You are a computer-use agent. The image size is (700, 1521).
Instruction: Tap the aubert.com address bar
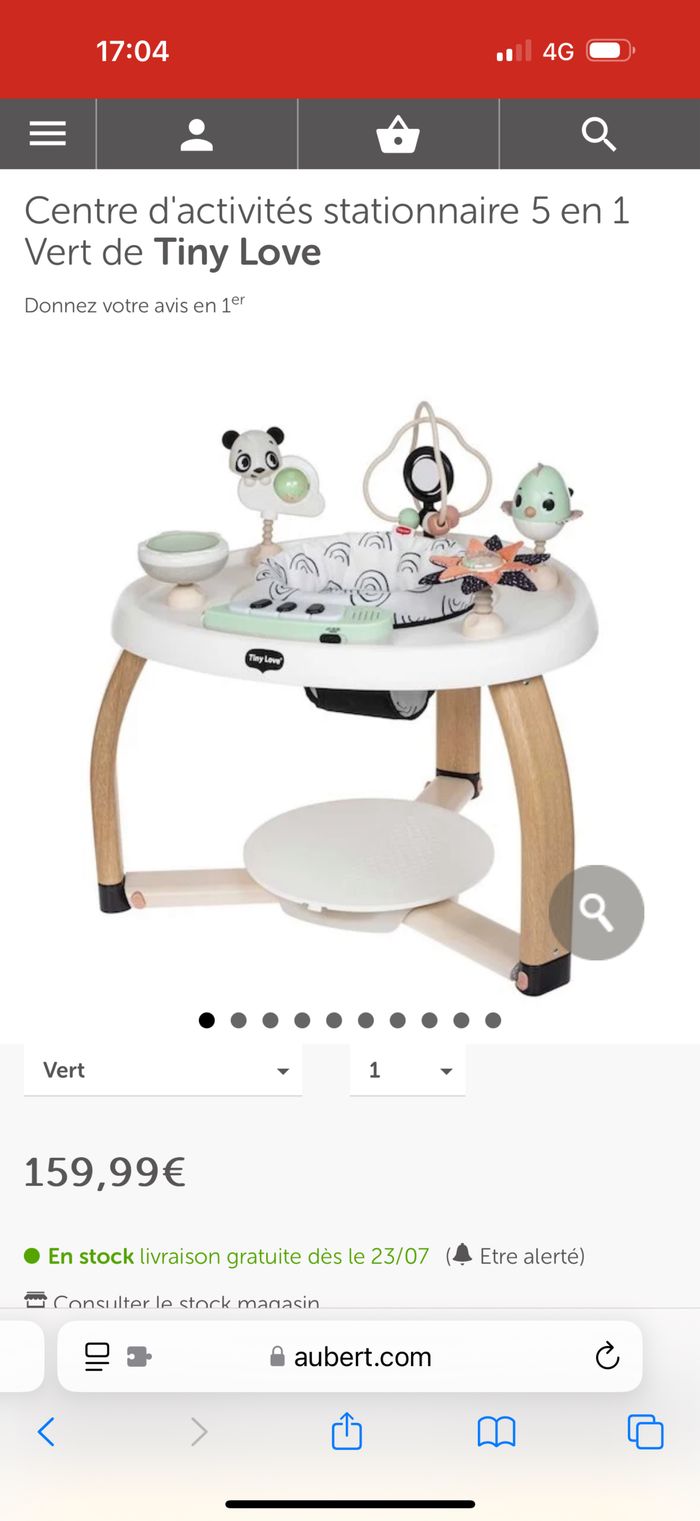(x=360, y=1356)
